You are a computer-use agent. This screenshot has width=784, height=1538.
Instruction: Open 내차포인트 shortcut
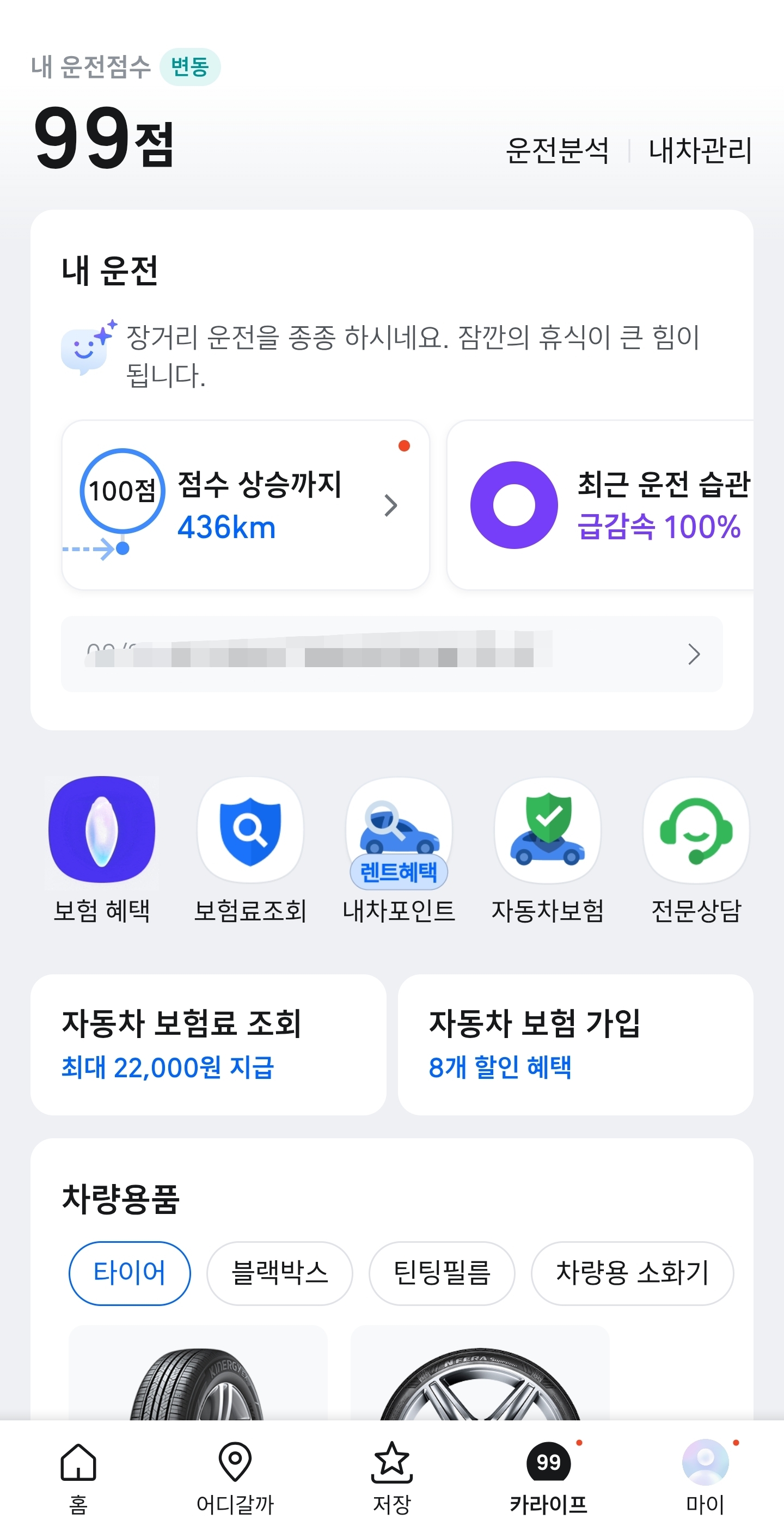(x=399, y=850)
